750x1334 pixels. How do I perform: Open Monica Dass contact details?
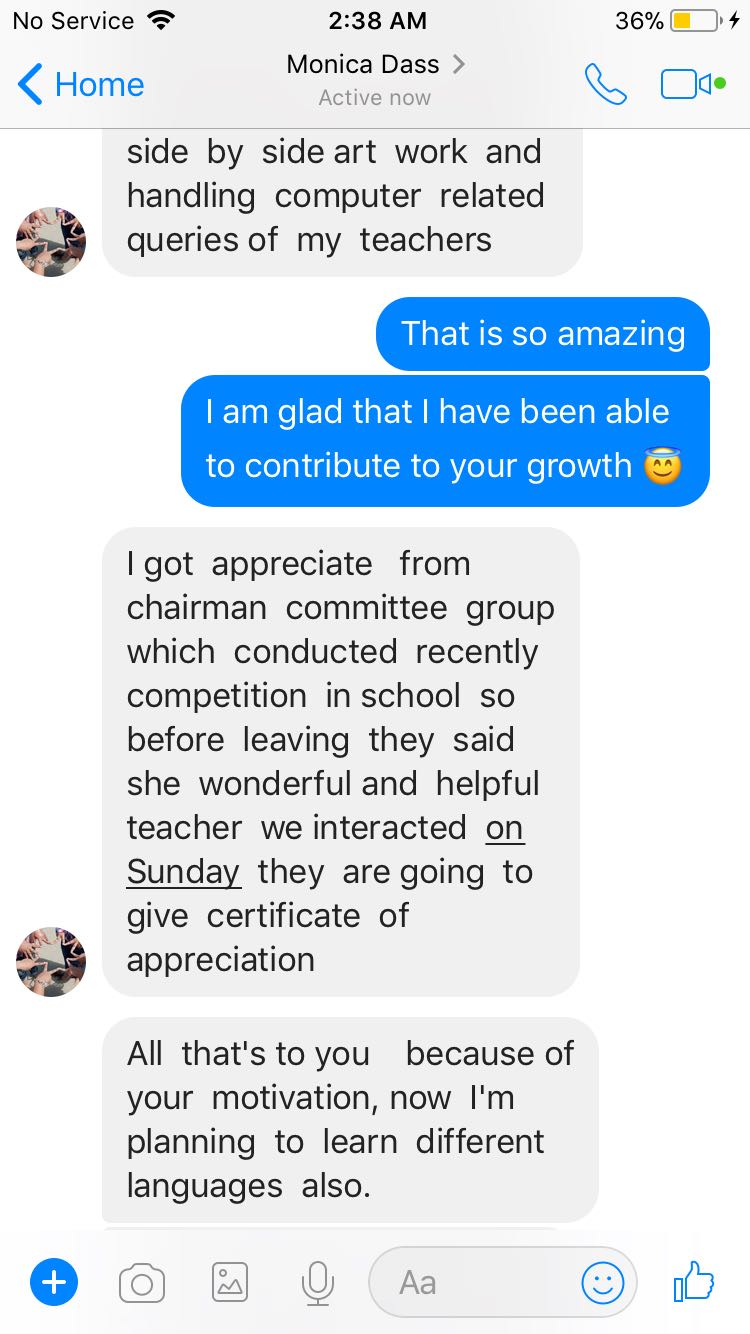(375, 80)
